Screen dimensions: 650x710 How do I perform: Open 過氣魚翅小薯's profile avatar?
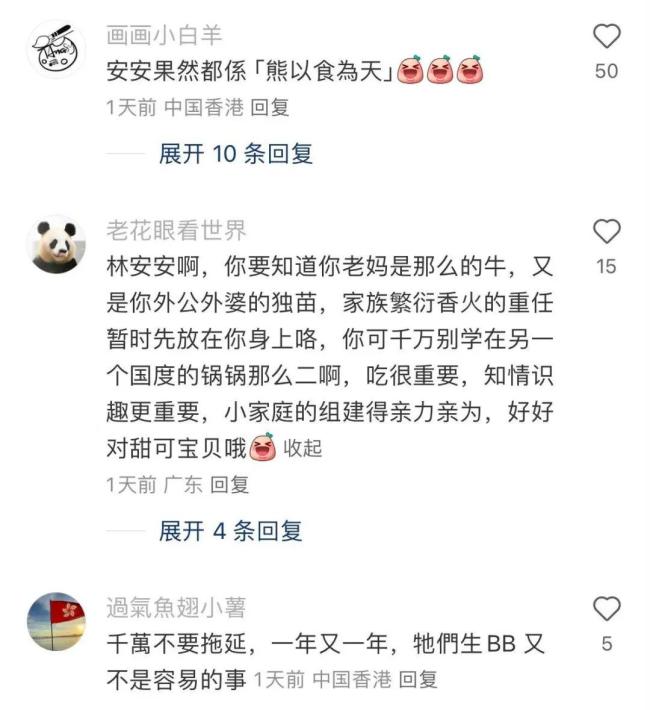[56, 621]
